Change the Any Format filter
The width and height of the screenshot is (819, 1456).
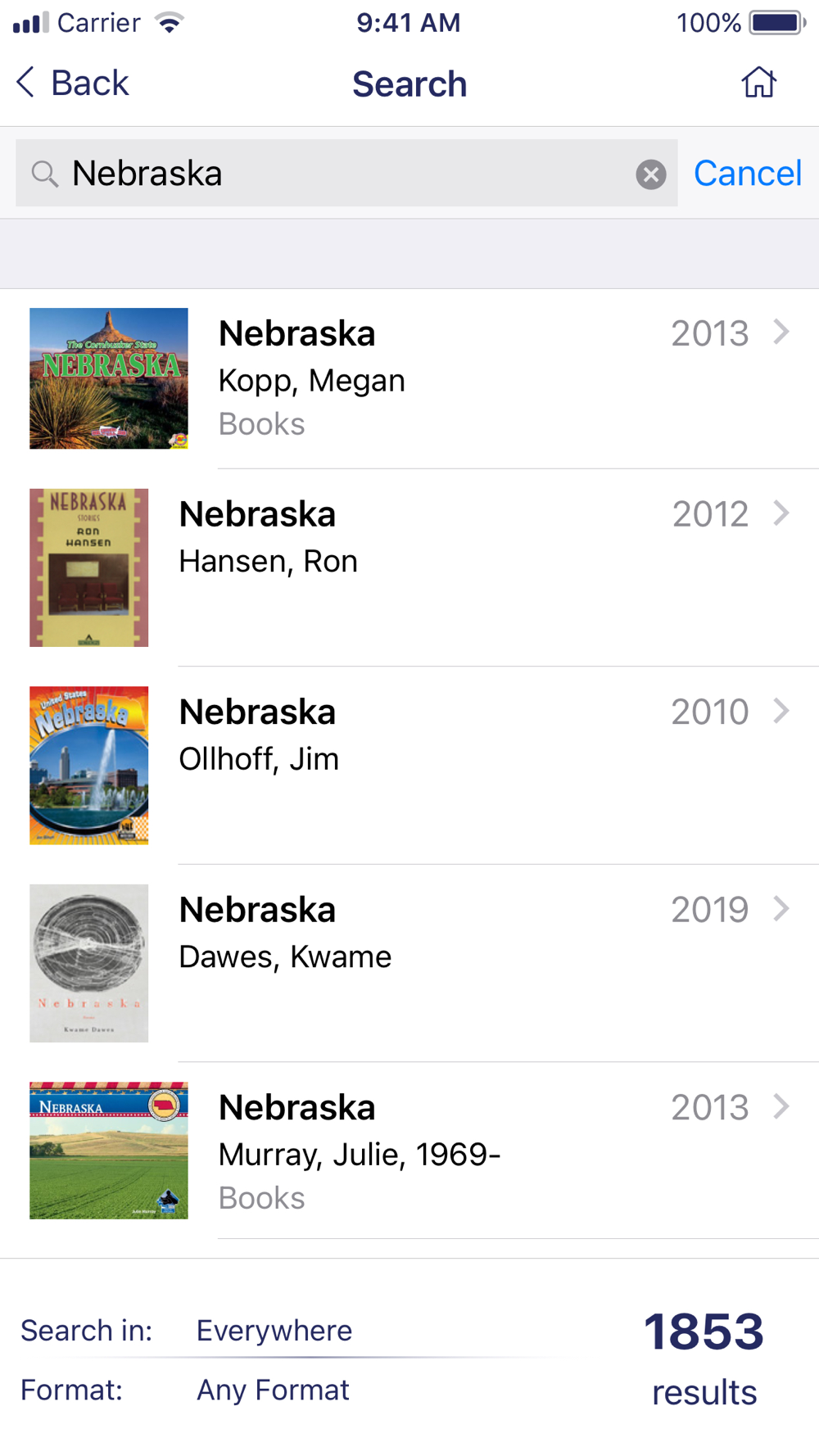click(x=273, y=1390)
